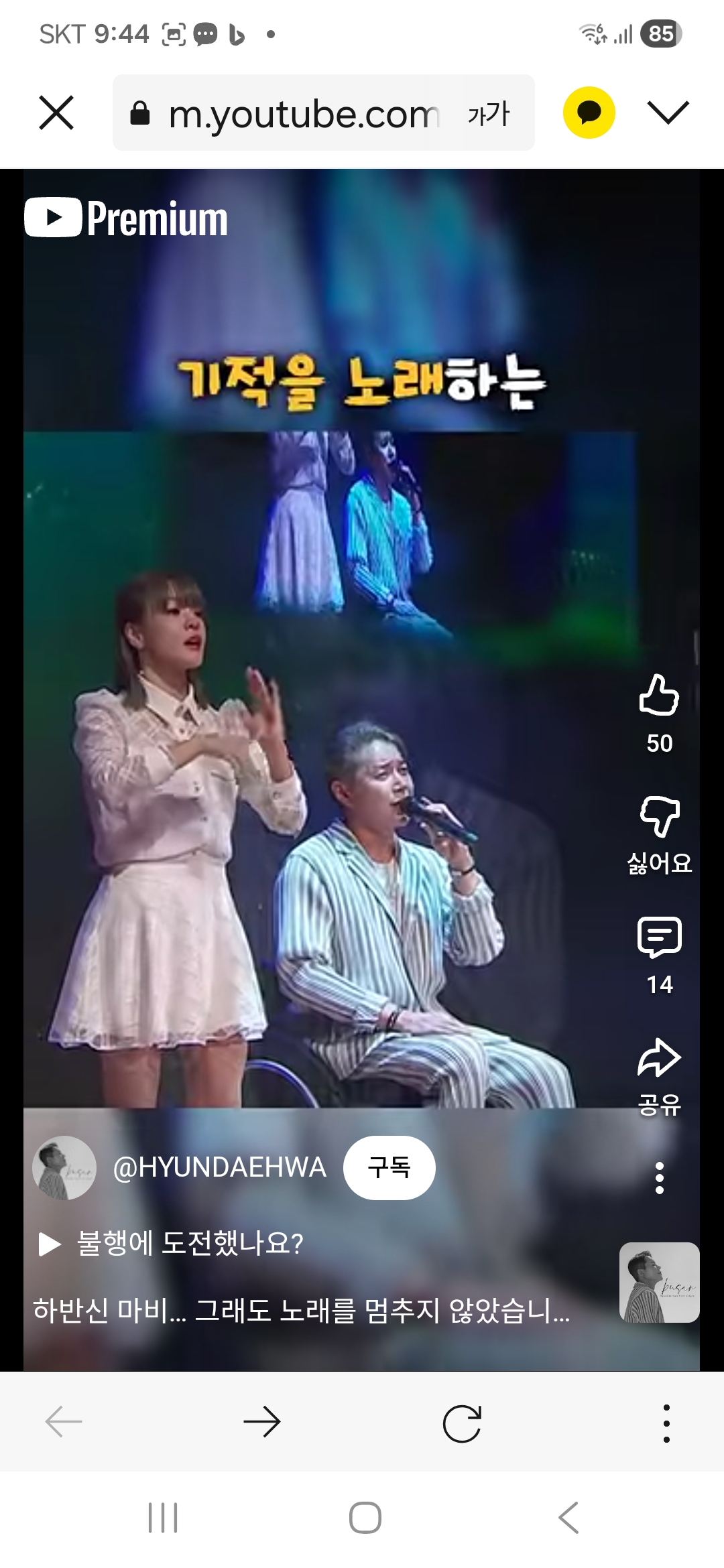The width and height of the screenshot is (724, 1568).
Task: Open the linked video 불행에 도전했나요?
Action: 190,1244
